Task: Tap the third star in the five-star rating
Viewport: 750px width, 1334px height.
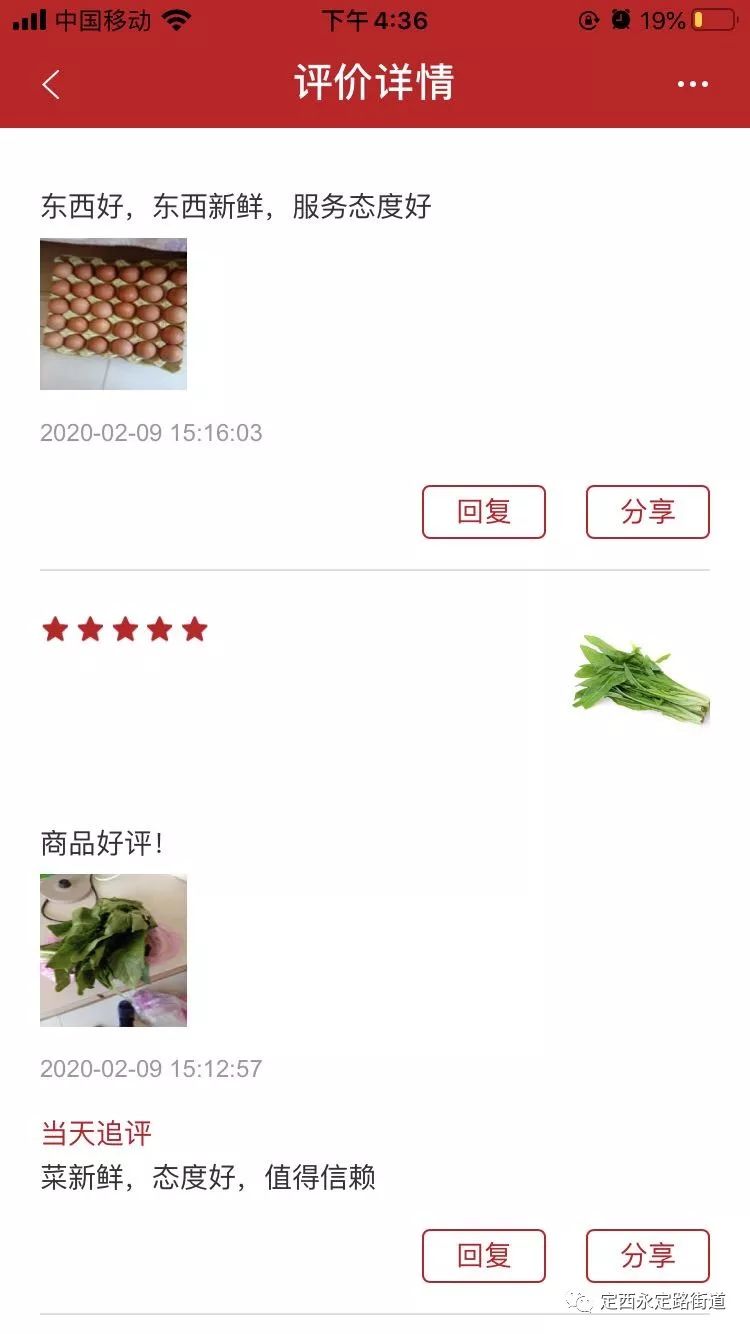Action: coord(126,630)
